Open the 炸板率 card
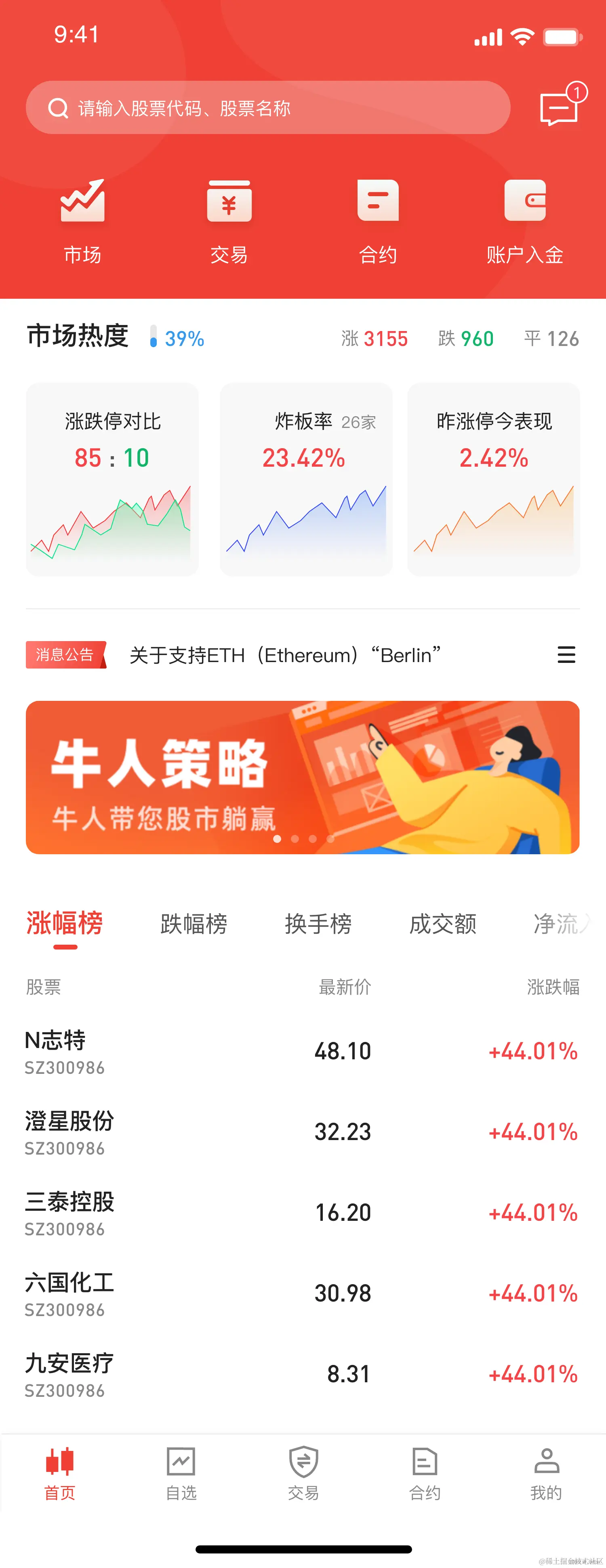606x1568 pixels. [x=306, y=479]
